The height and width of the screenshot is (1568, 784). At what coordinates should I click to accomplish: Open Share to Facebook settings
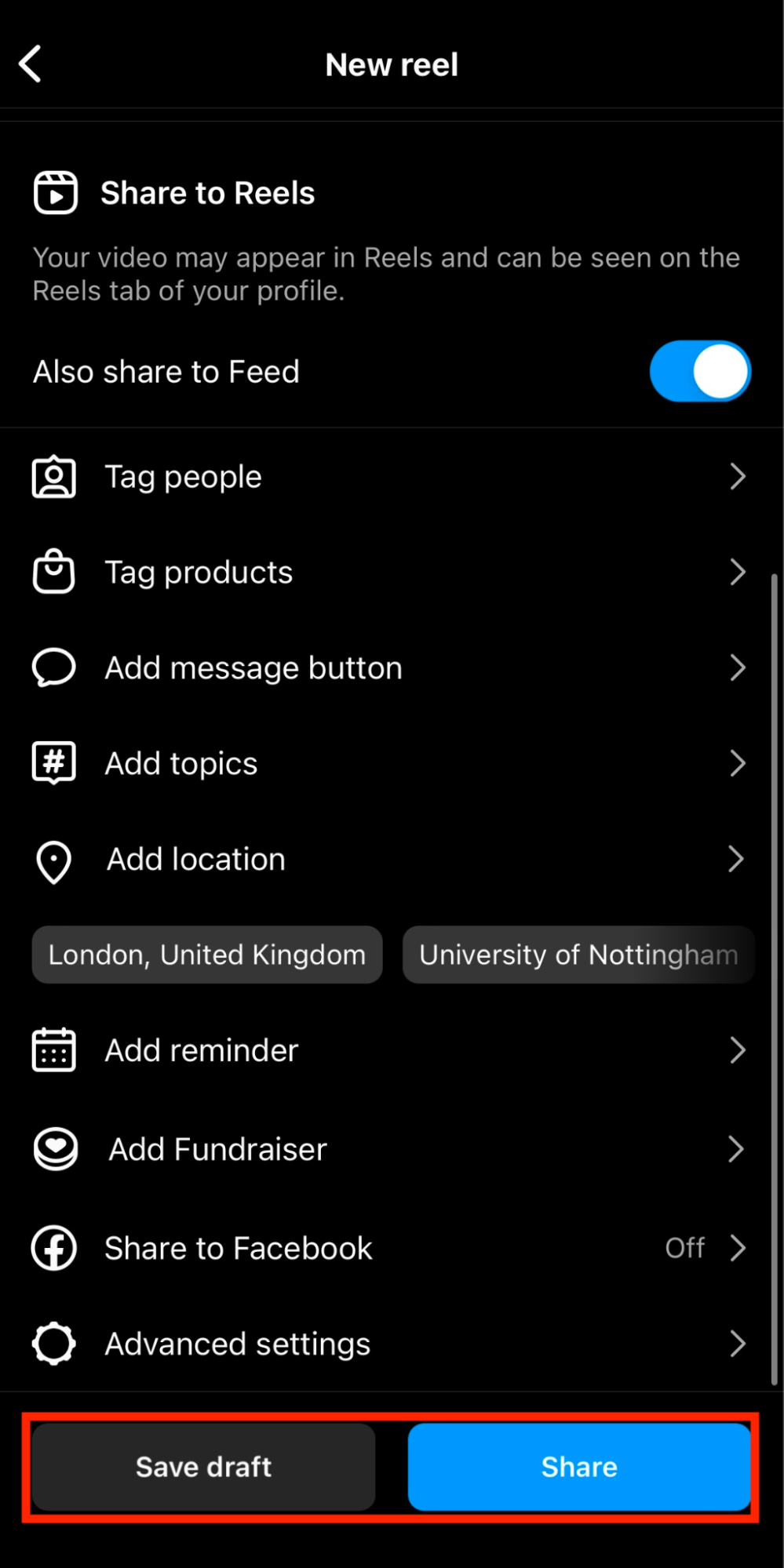[392, 1248]
